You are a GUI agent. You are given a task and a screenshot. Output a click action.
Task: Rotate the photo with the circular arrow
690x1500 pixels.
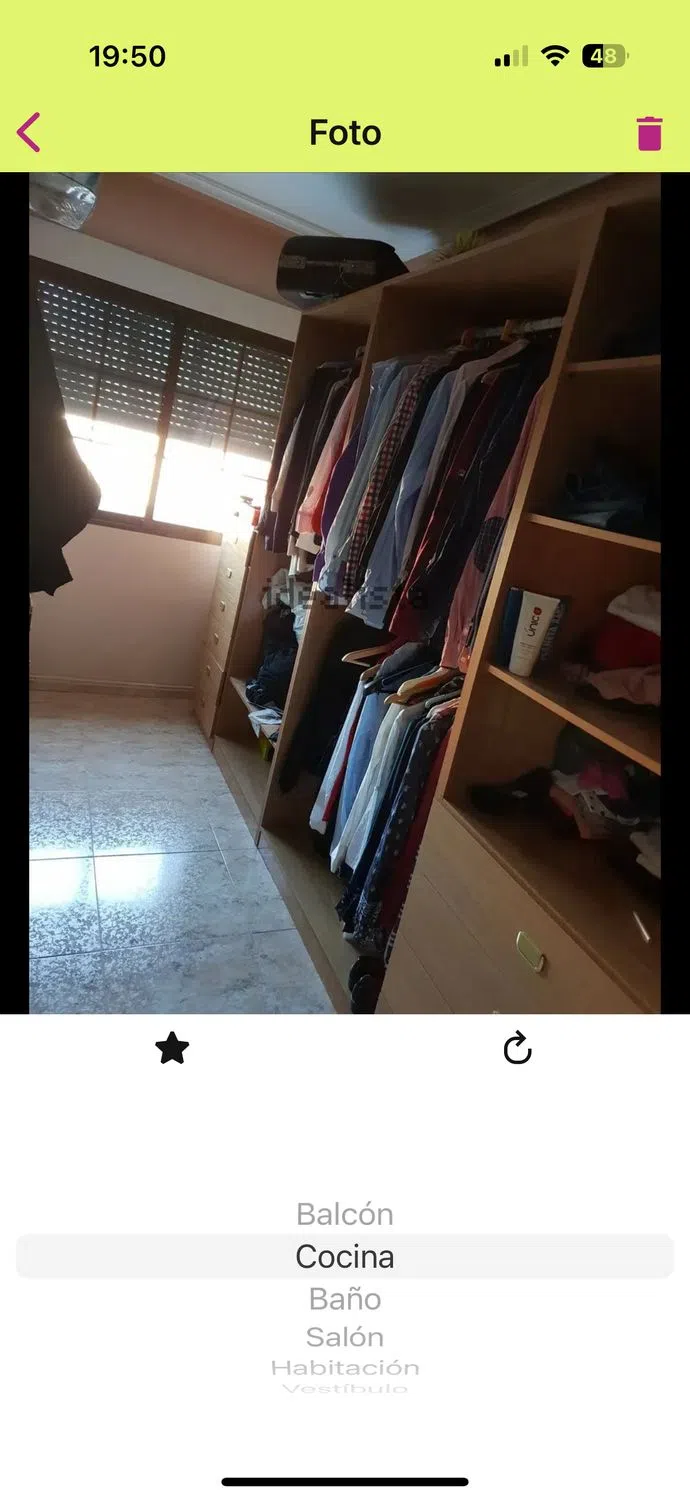click(517, 1049)
